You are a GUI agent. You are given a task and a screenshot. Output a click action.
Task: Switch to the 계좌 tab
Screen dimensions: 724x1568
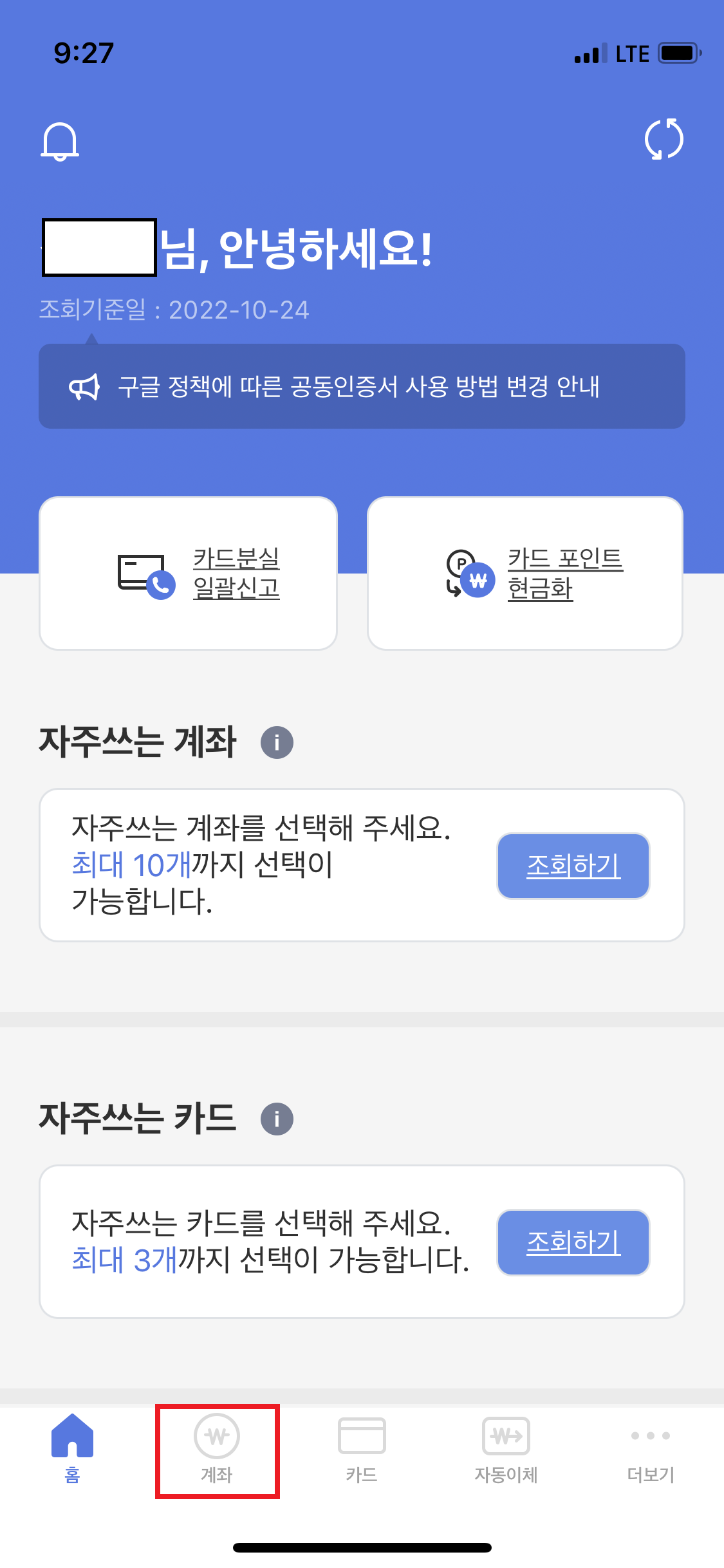(x=217, y=1451)
